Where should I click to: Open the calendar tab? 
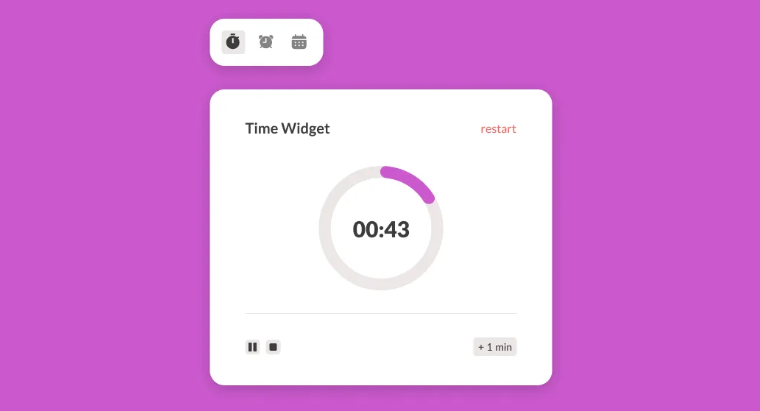[299, 42]
